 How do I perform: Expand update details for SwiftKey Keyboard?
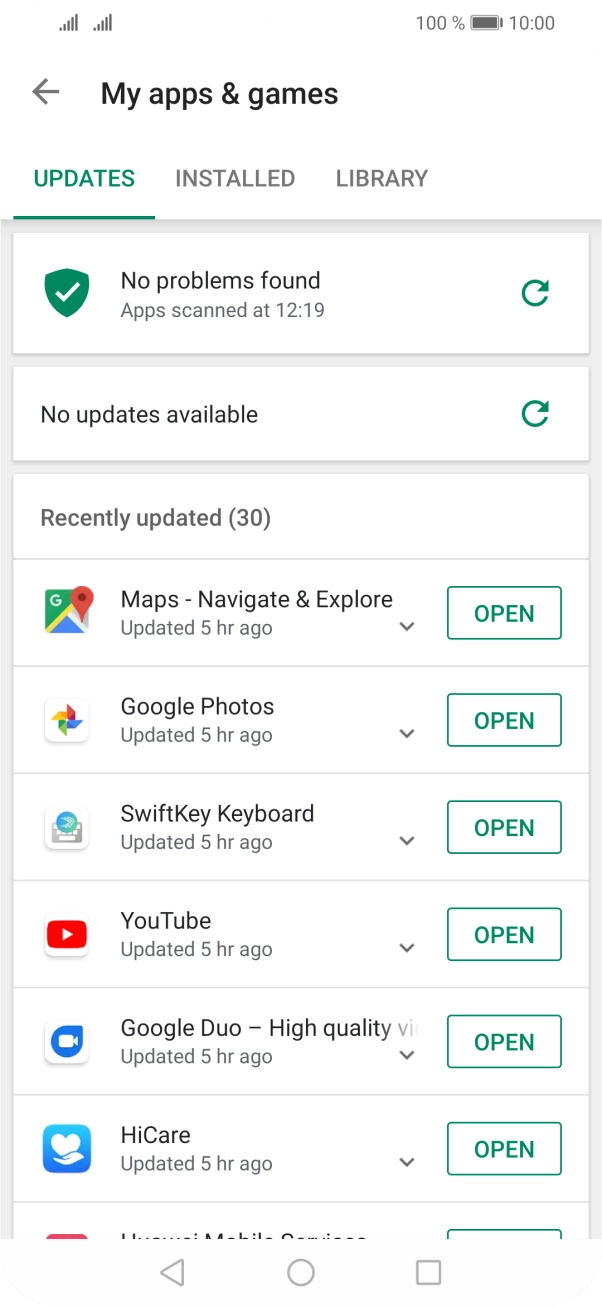pos(407,841)
